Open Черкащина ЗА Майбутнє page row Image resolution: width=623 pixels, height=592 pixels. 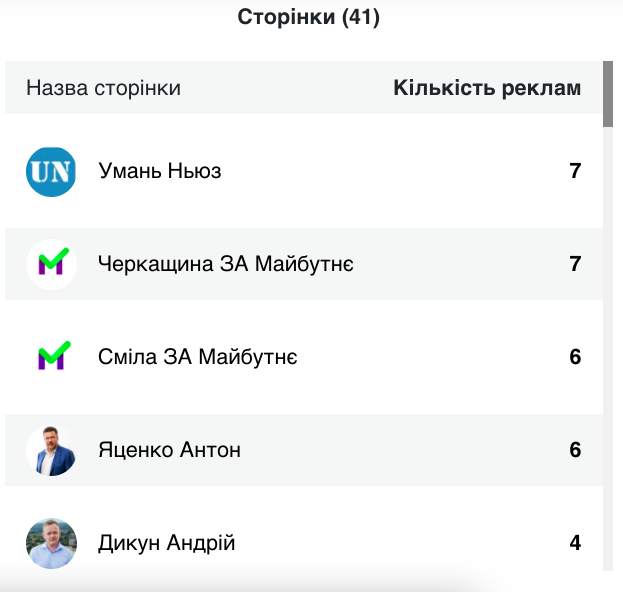coord(225,265)
